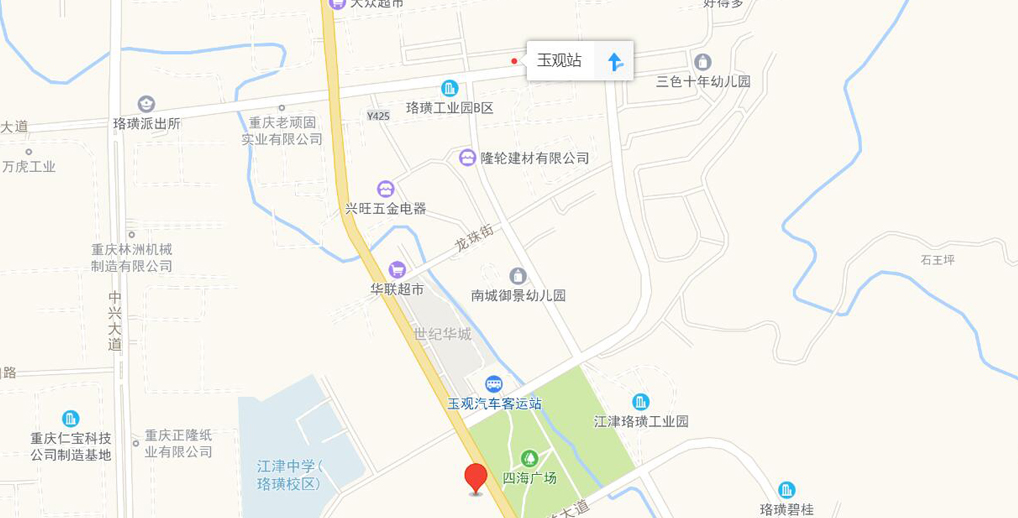1018x518 pixels.
Task: Select the red location pin marker
Action: click(x=476, y=478)
